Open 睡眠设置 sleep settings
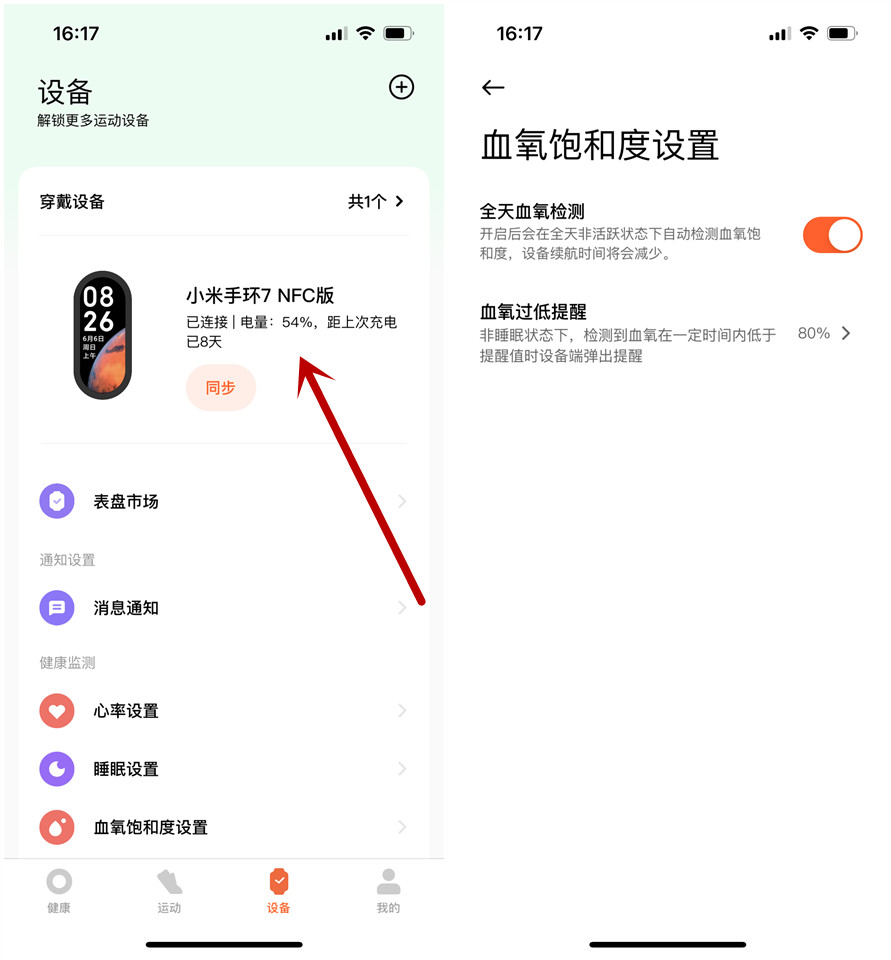This screenshot has height=960, width=891. 223,769
